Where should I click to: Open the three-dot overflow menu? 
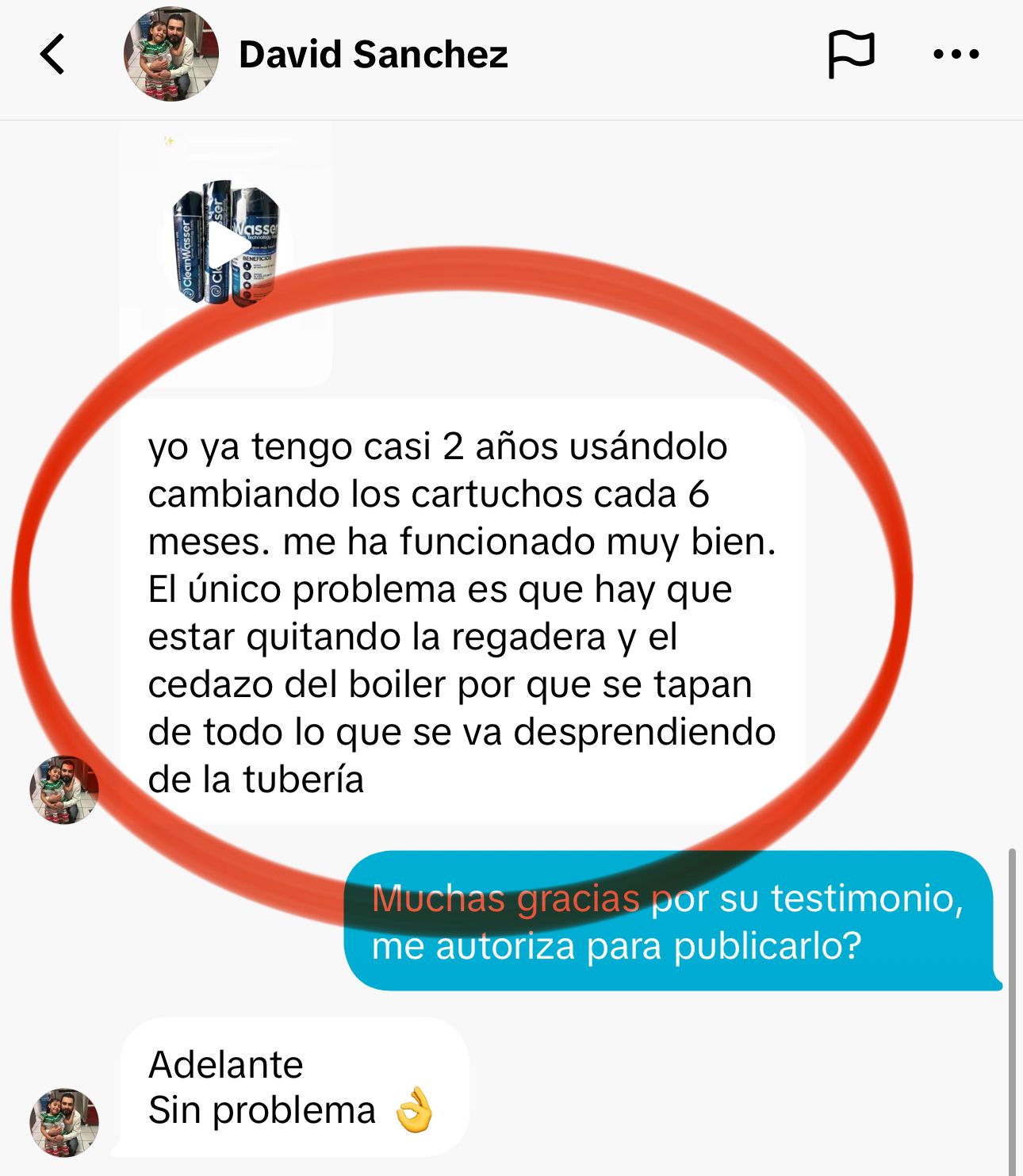click(x=956, y=55)
